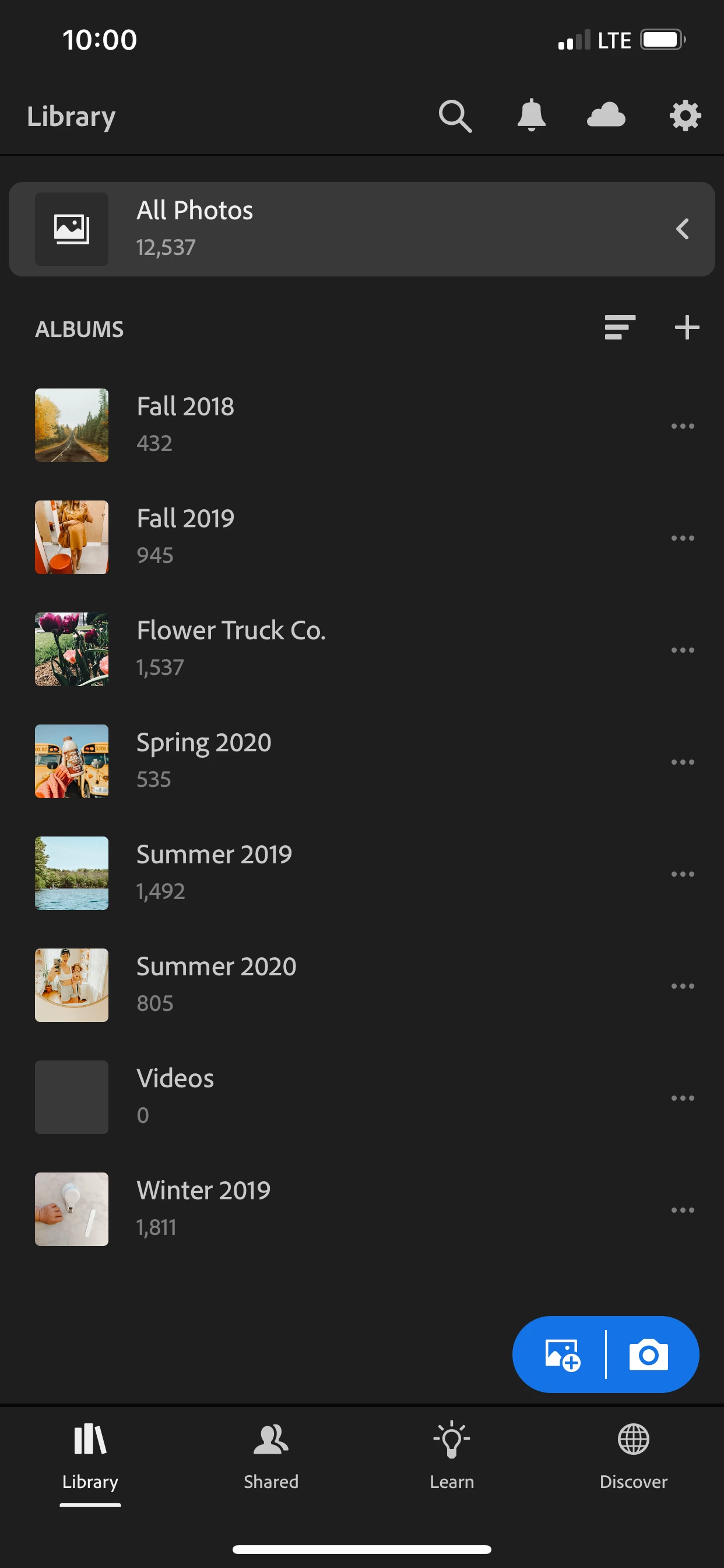Open the search magnifier icon
This screenshot has width=724, height=1568.
click(x=455, y=116)
